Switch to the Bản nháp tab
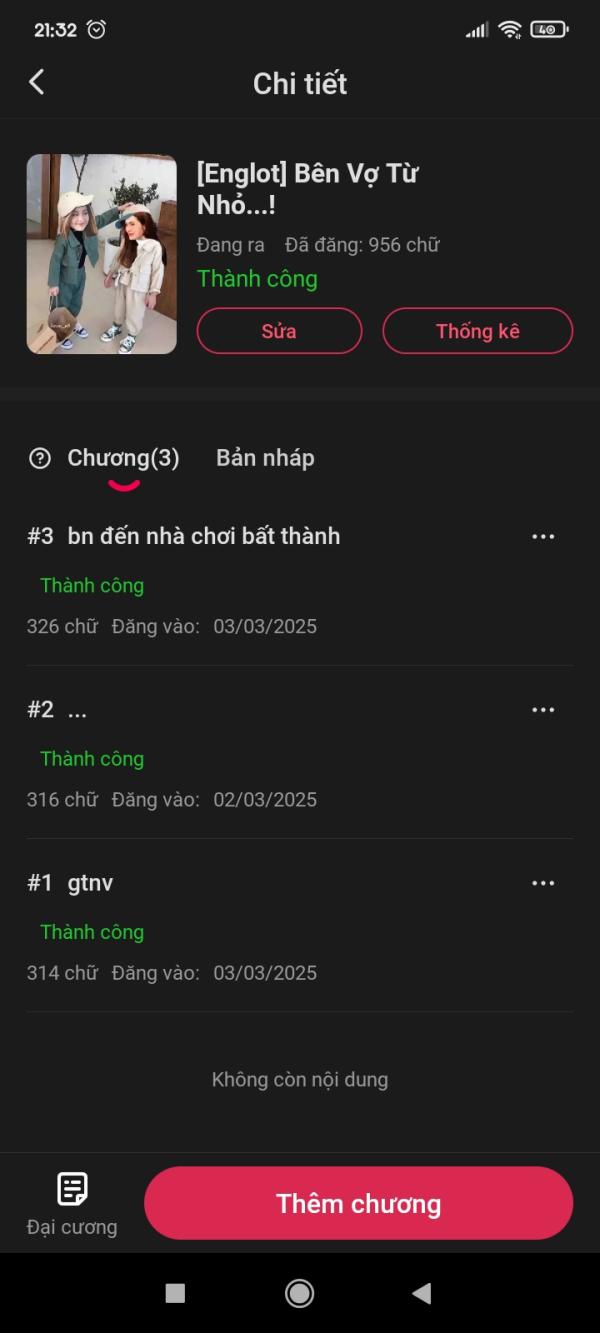The width and height of the screenshot is (600, 1333). pos(265,458)
